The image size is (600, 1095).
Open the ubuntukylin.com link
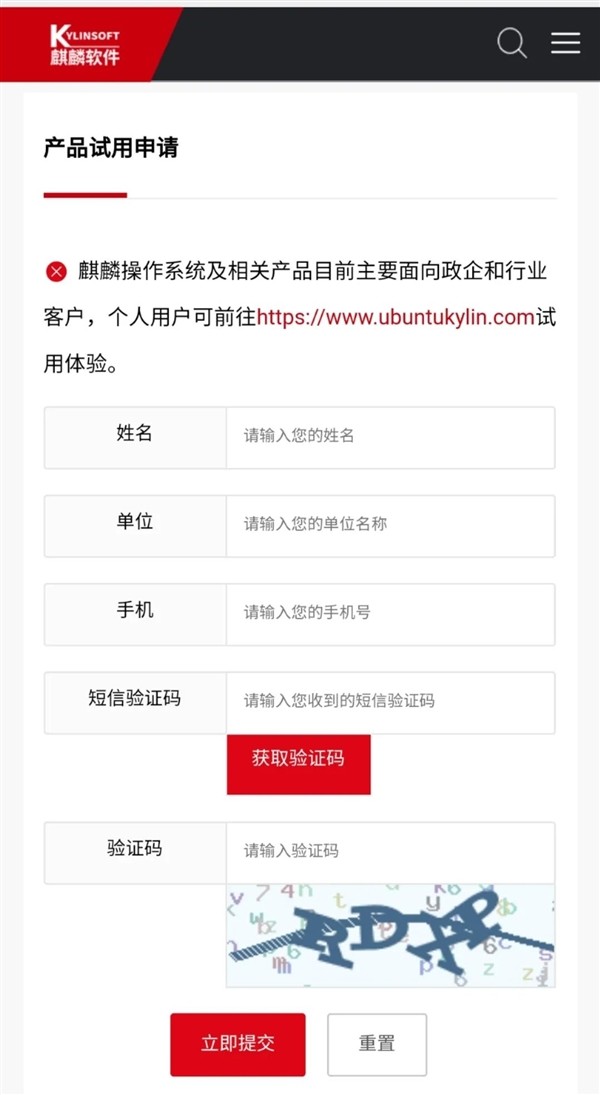pos(396,318)
